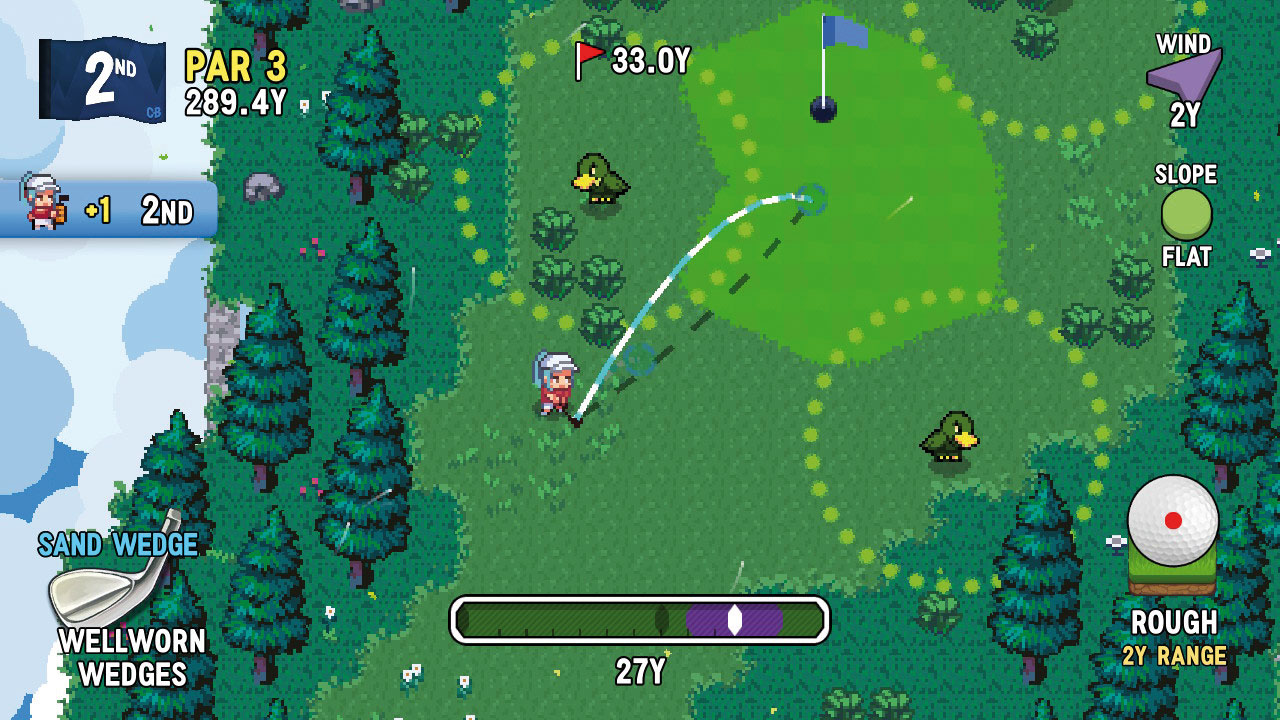Tap the shot power meter bar
Viewport: 1280px width, 720px height.
point(639,620)
